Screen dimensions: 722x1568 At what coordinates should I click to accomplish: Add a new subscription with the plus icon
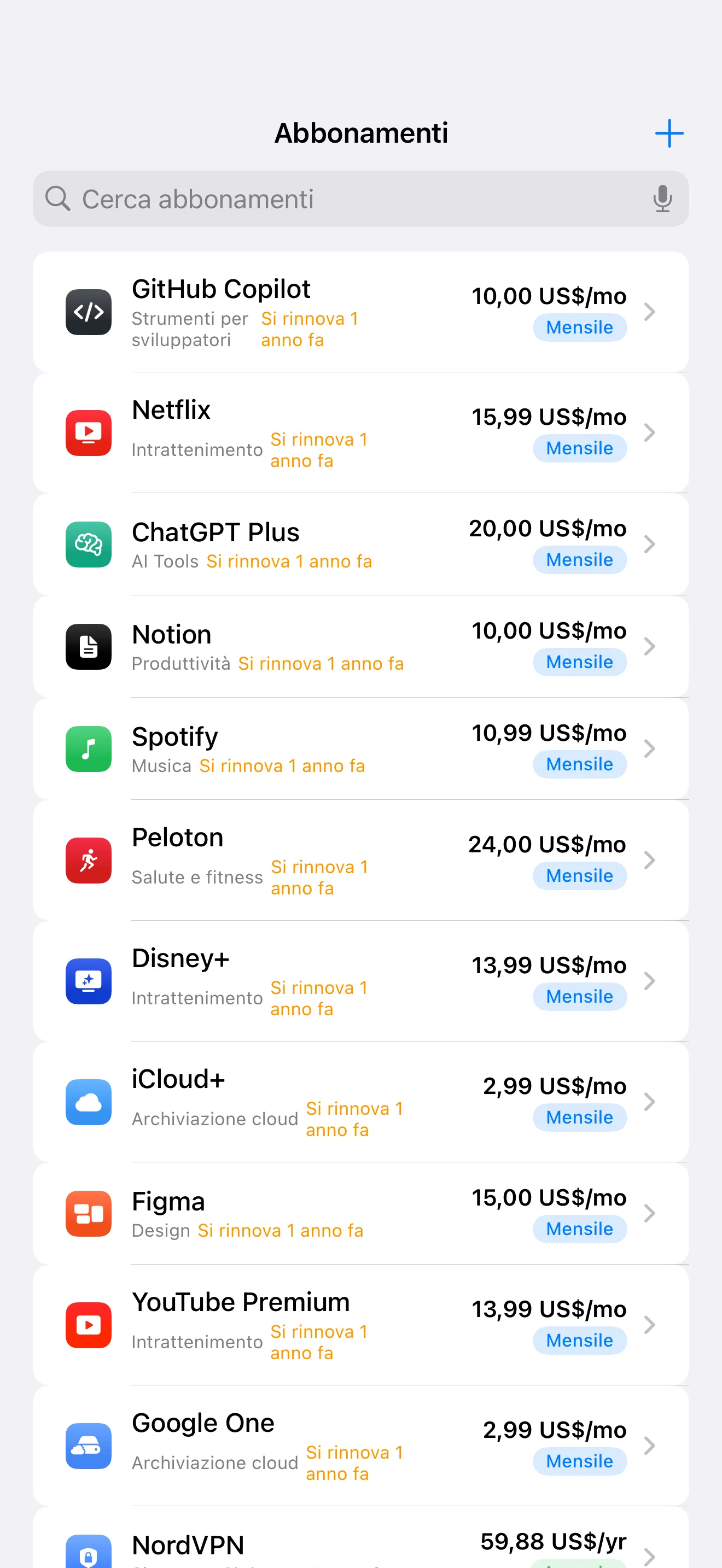click(668, 133)
